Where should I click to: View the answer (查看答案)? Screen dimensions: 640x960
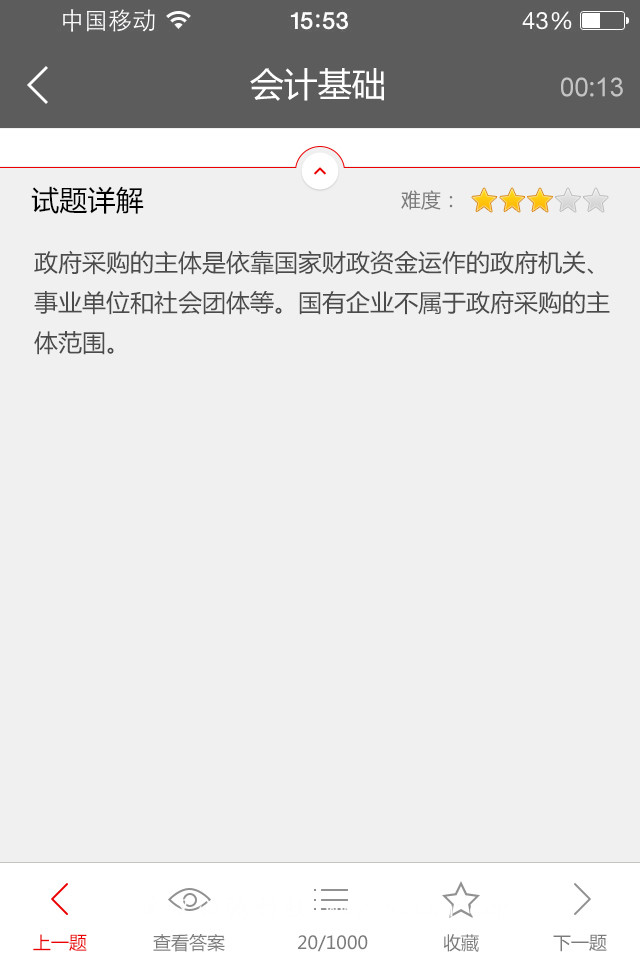click(x=189, y=915)
